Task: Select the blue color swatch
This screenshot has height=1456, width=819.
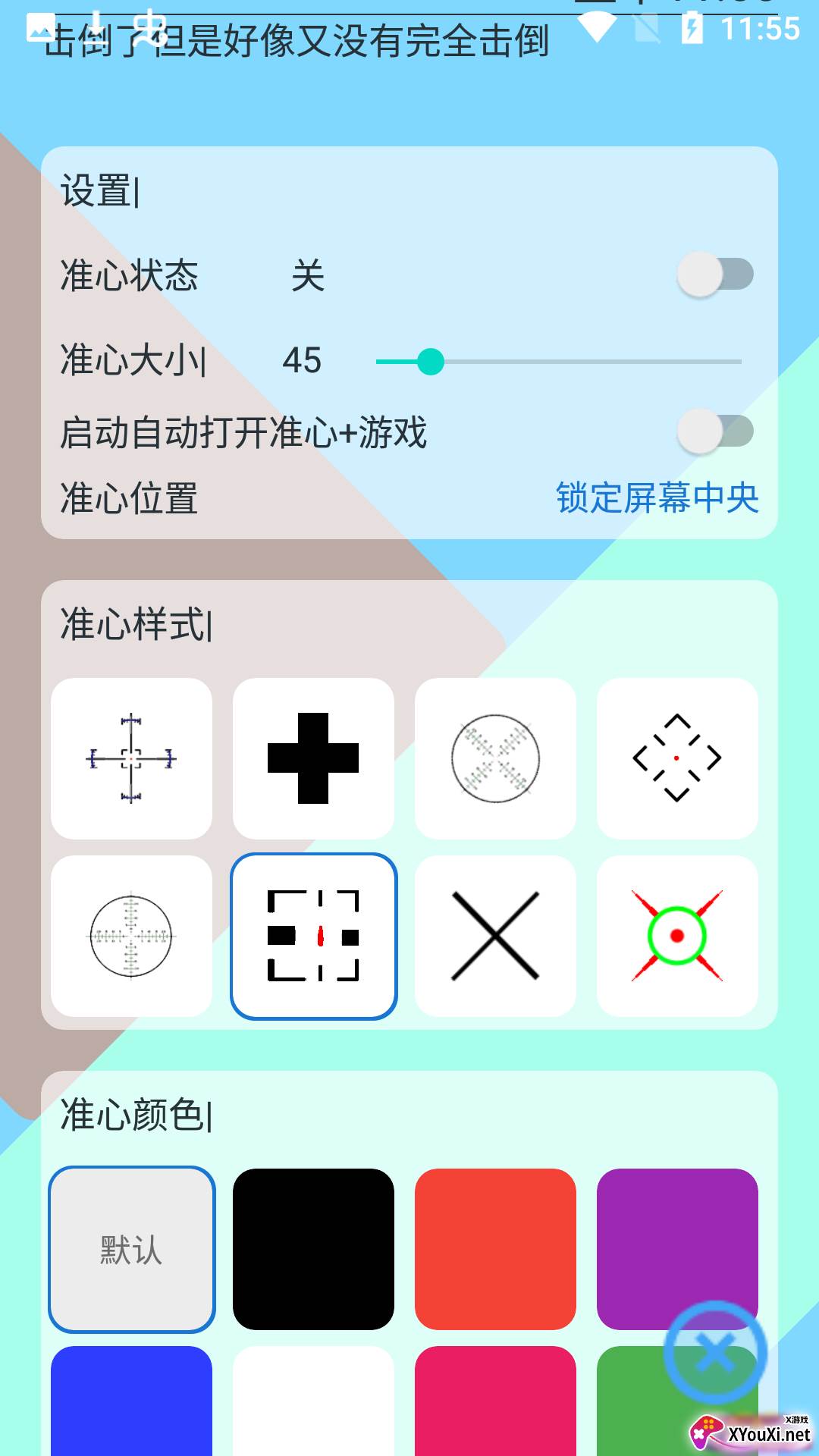Action: coord(131,1403)
